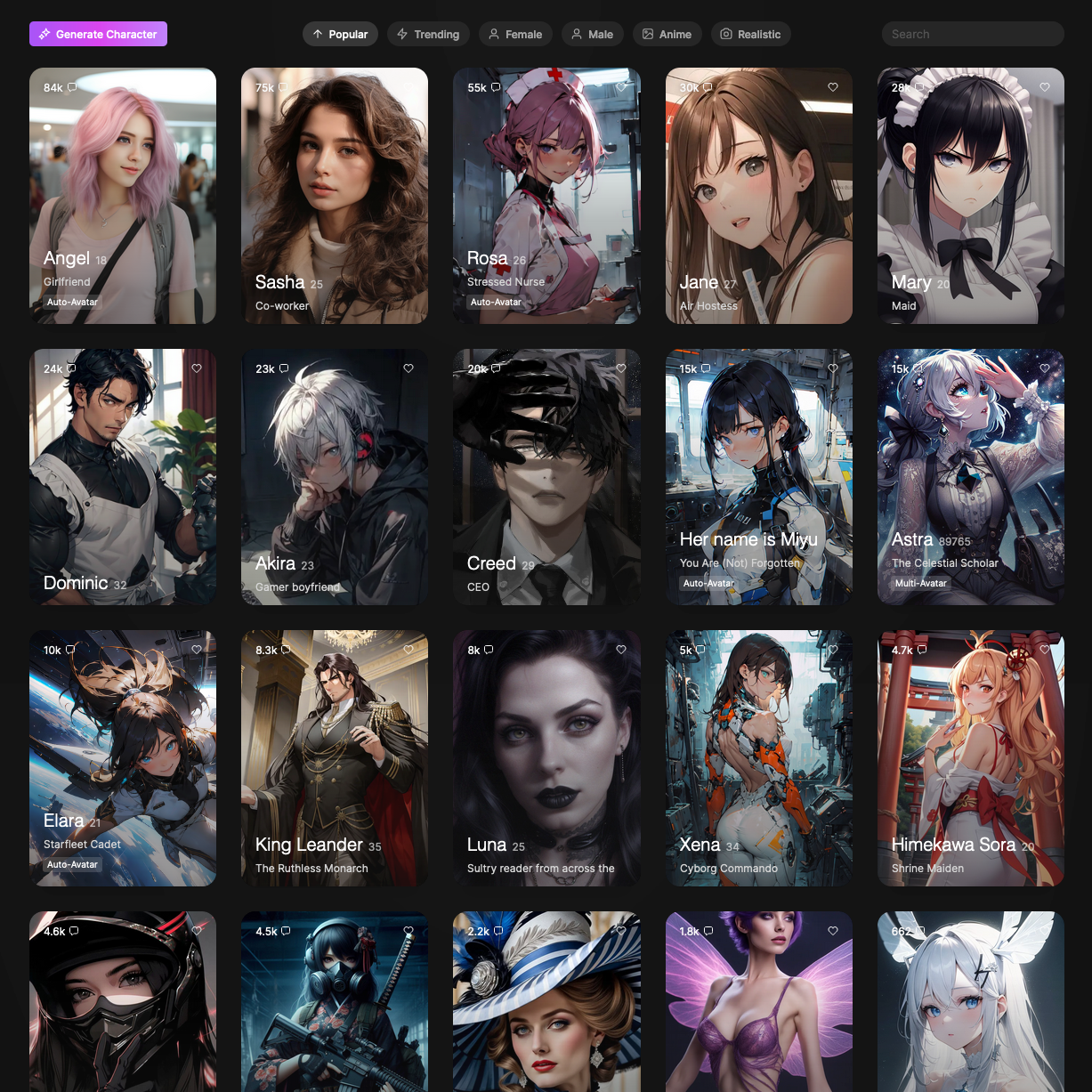This screenshot has width=1092, height=1092.
Task: Like the Jane Air Hostess card
Action: 833,87
